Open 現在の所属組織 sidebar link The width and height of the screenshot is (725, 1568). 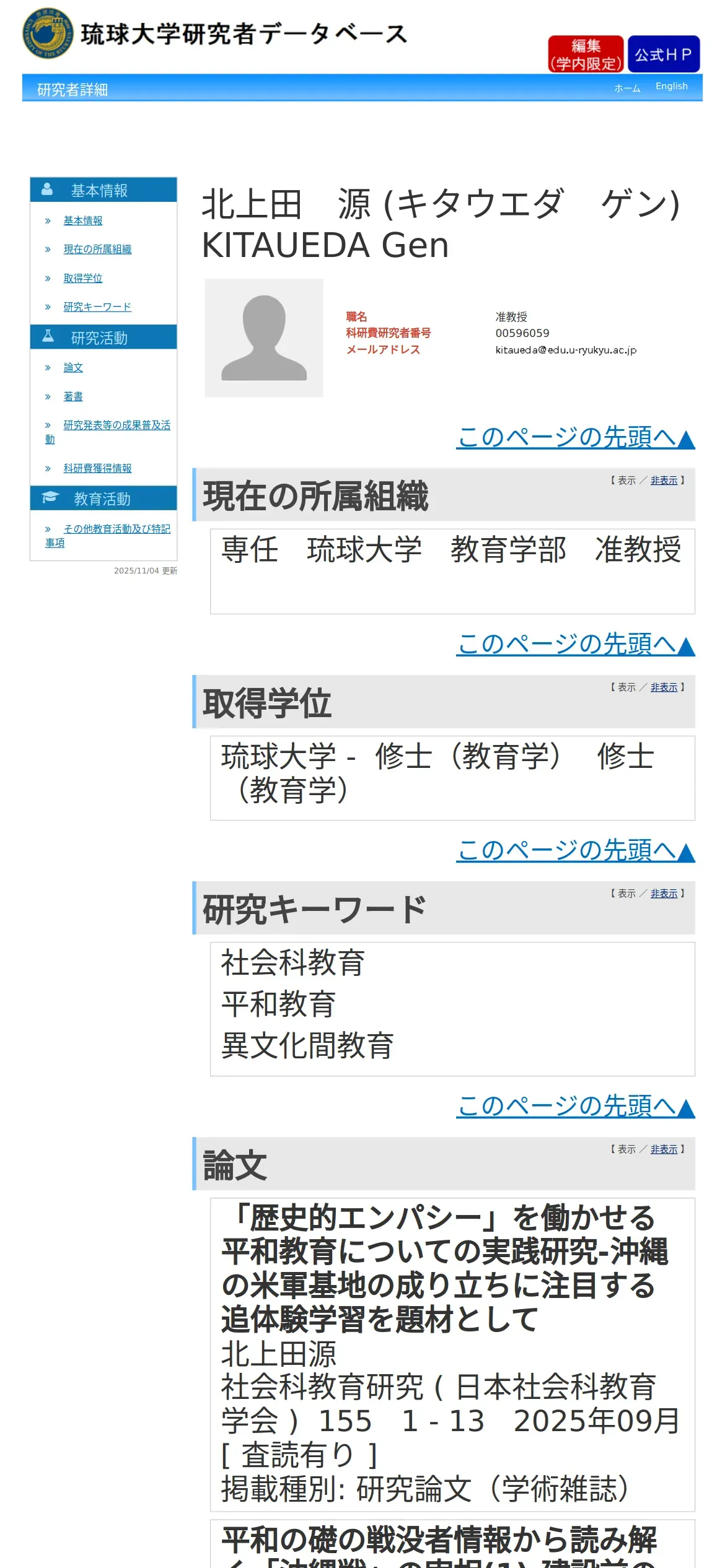(97, 249)
